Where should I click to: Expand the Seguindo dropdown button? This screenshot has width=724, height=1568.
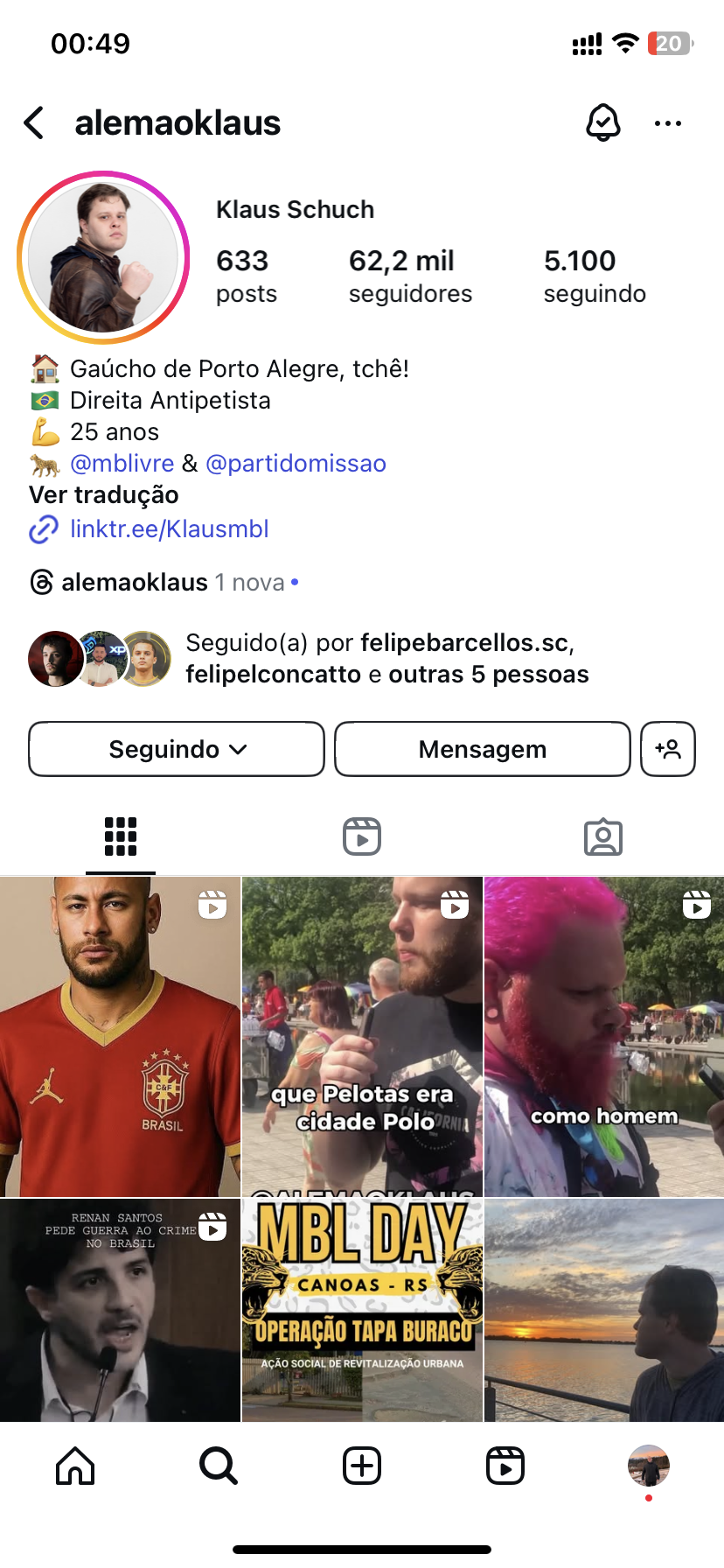(177, 749)
